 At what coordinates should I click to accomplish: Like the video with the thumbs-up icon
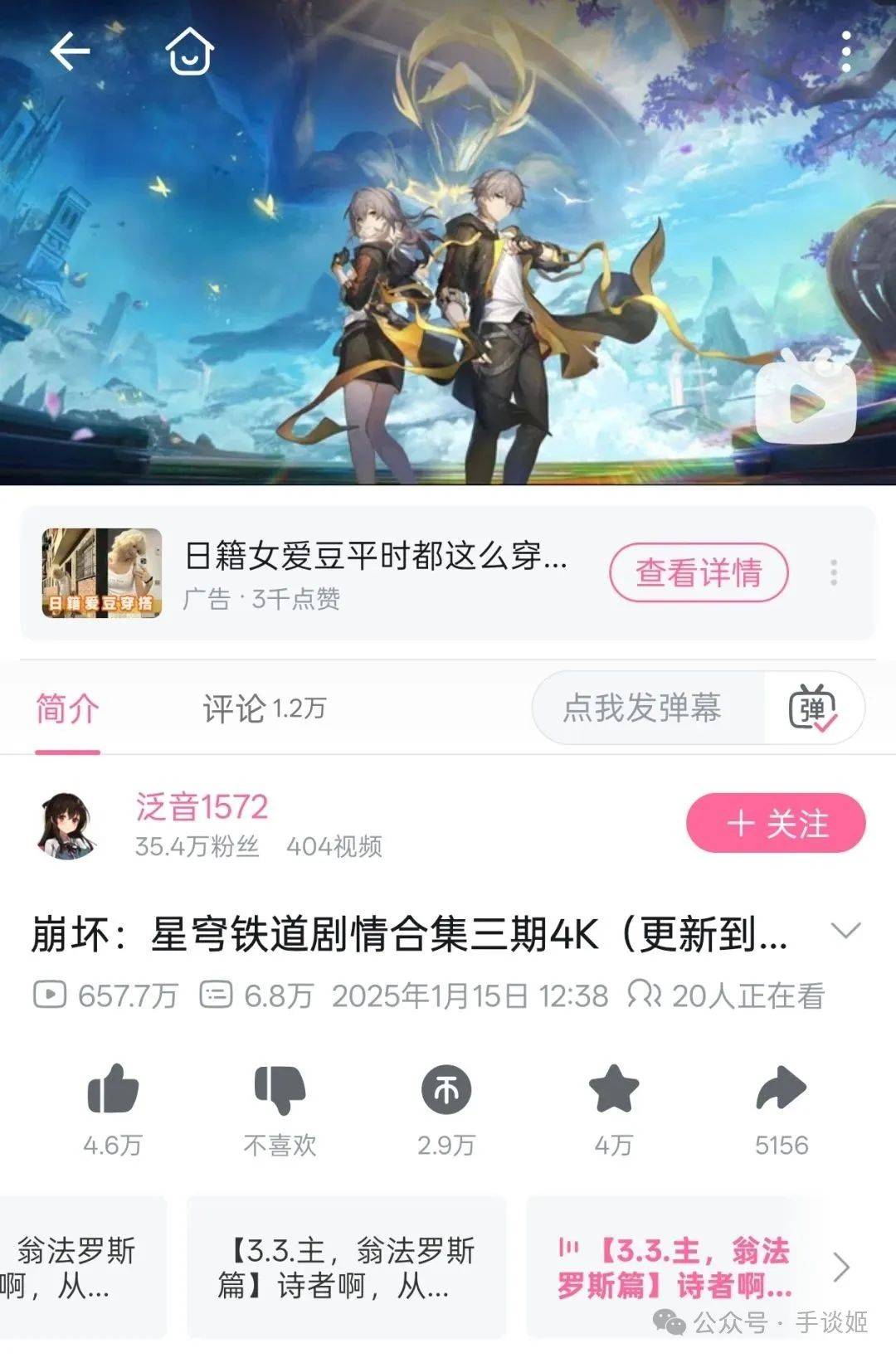pos(113,1089)
